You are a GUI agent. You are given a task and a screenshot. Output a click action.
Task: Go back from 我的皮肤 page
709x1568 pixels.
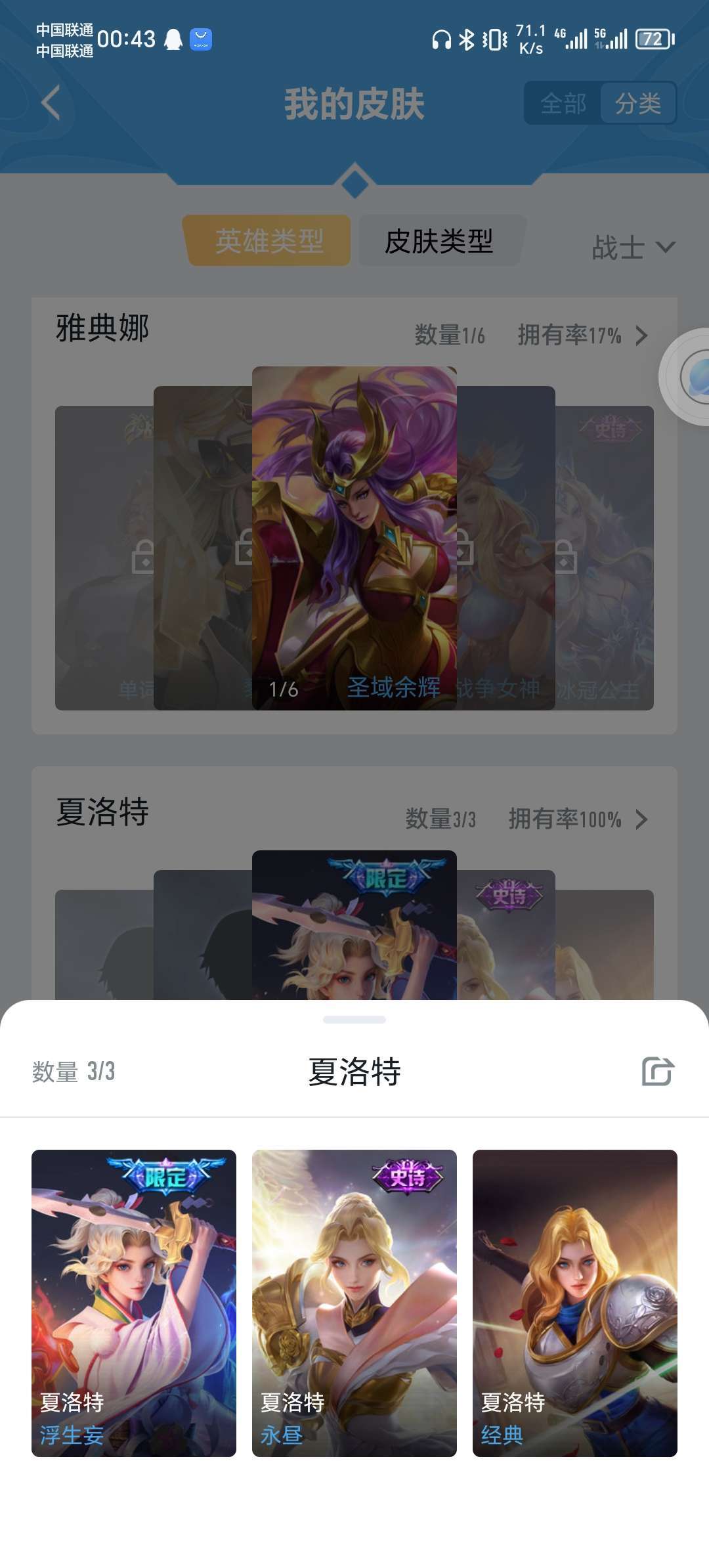pyautogui.click(x=51, y=103)
